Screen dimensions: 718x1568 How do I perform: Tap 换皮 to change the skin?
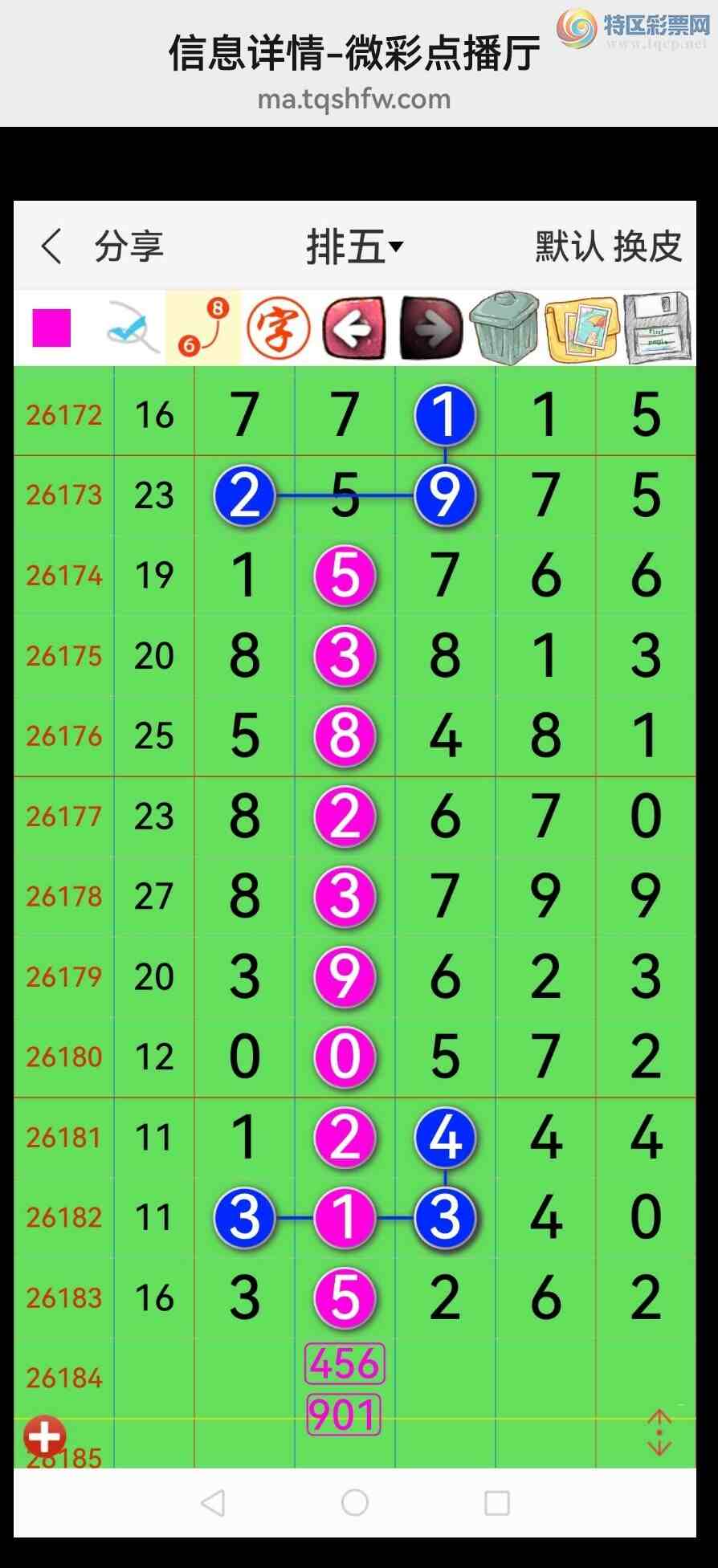coord(648,246)
